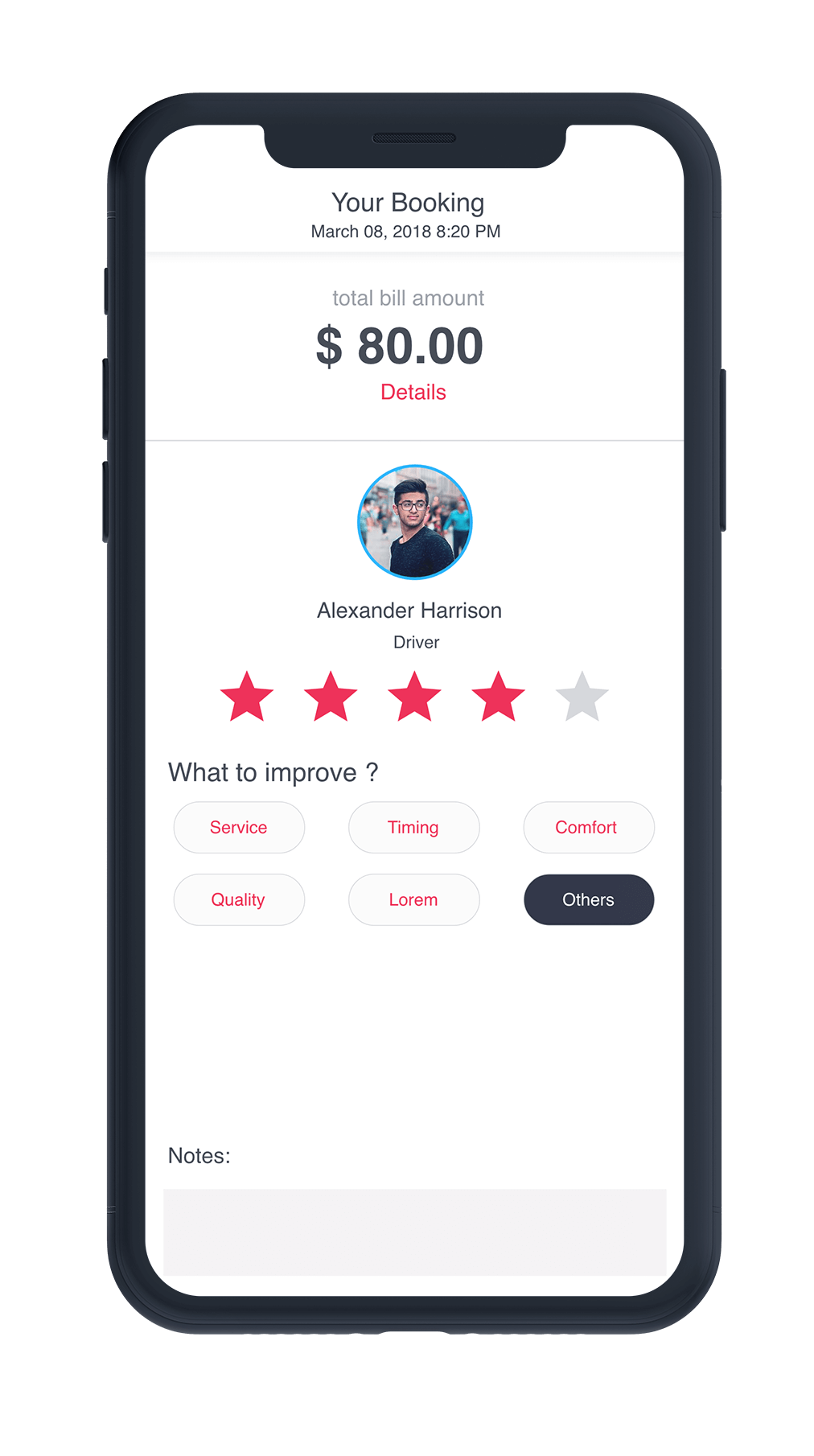Choose Timing as improvement area
The height and width of the screenshot is (1456, 814).
pyautogui.click(x=413, y=827)
